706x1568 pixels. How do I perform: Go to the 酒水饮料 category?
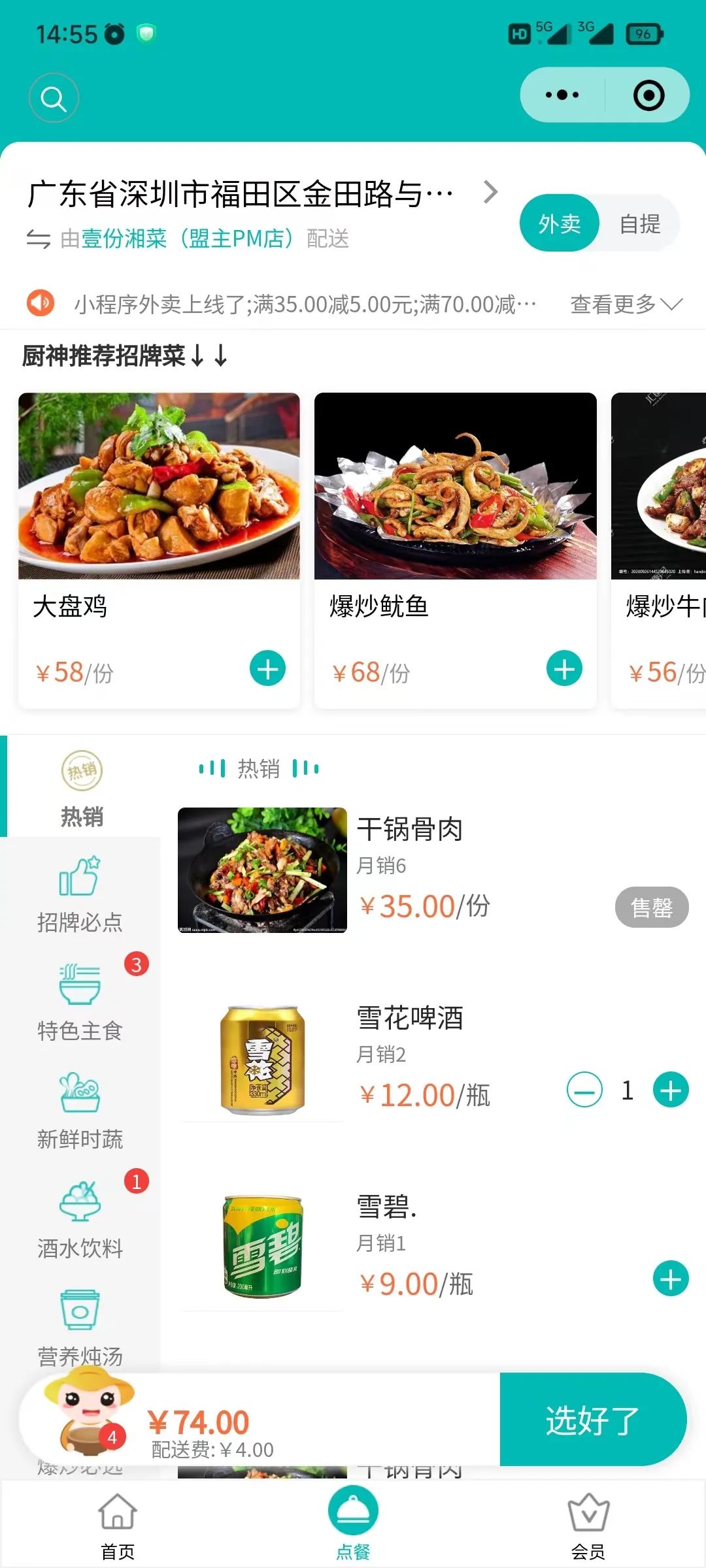click(x=80, y=1219)
